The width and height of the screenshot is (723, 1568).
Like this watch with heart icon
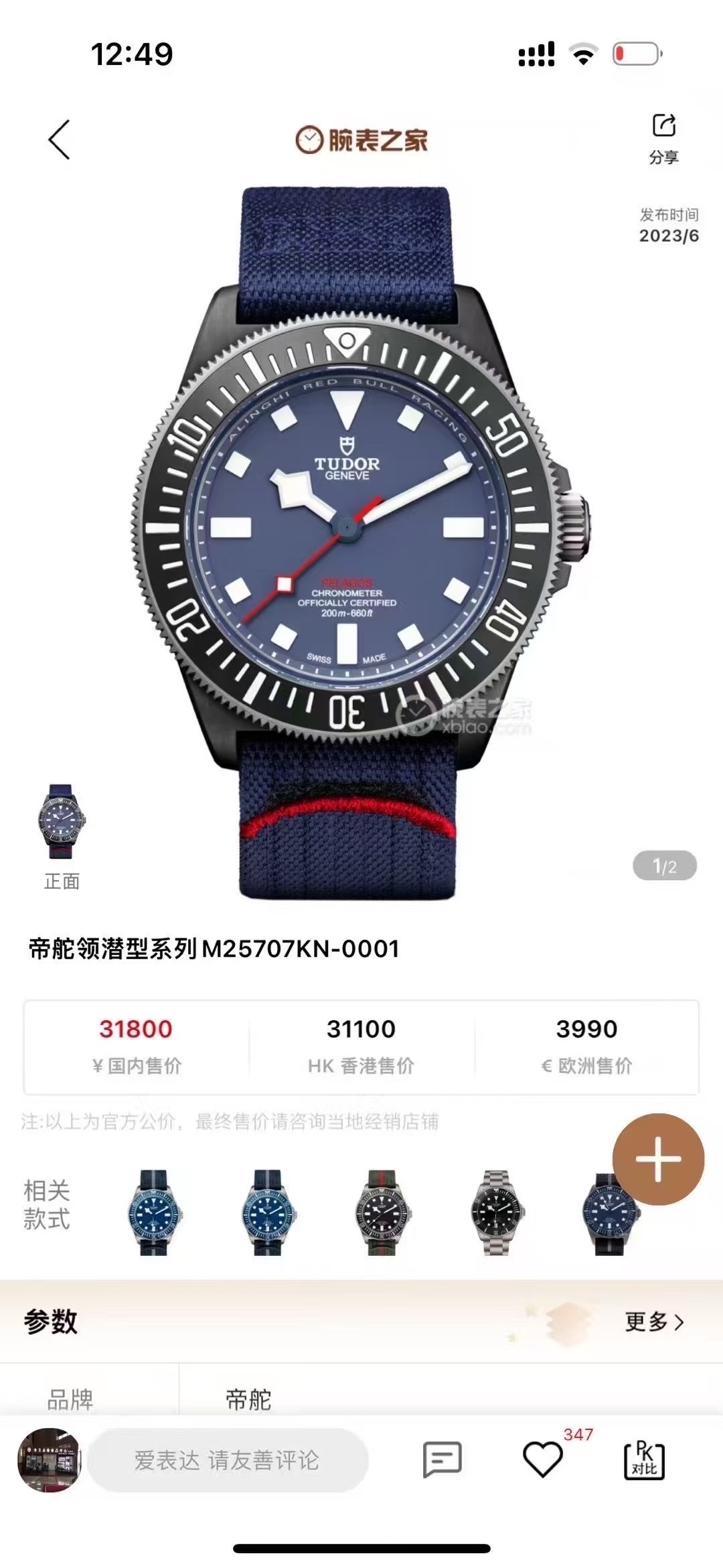pyautogui.click(x=542, y=1460)
